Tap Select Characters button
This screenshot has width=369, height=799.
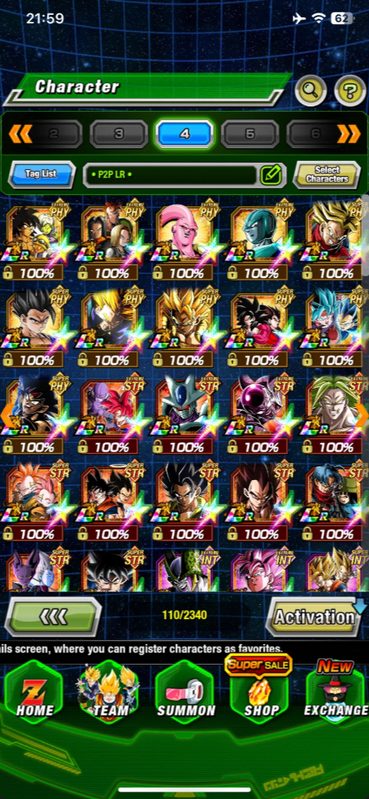[x=327, y=175]
